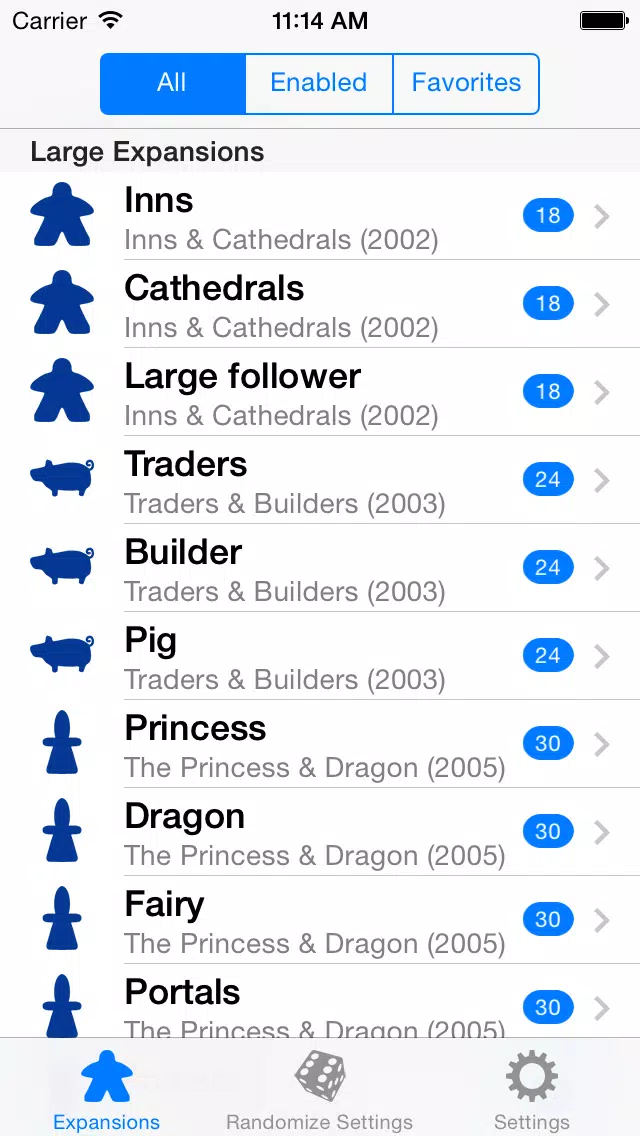Open the Cathedrals expansion row
This screenshot has height=1136, width=640.
click(x=320, y=304)
